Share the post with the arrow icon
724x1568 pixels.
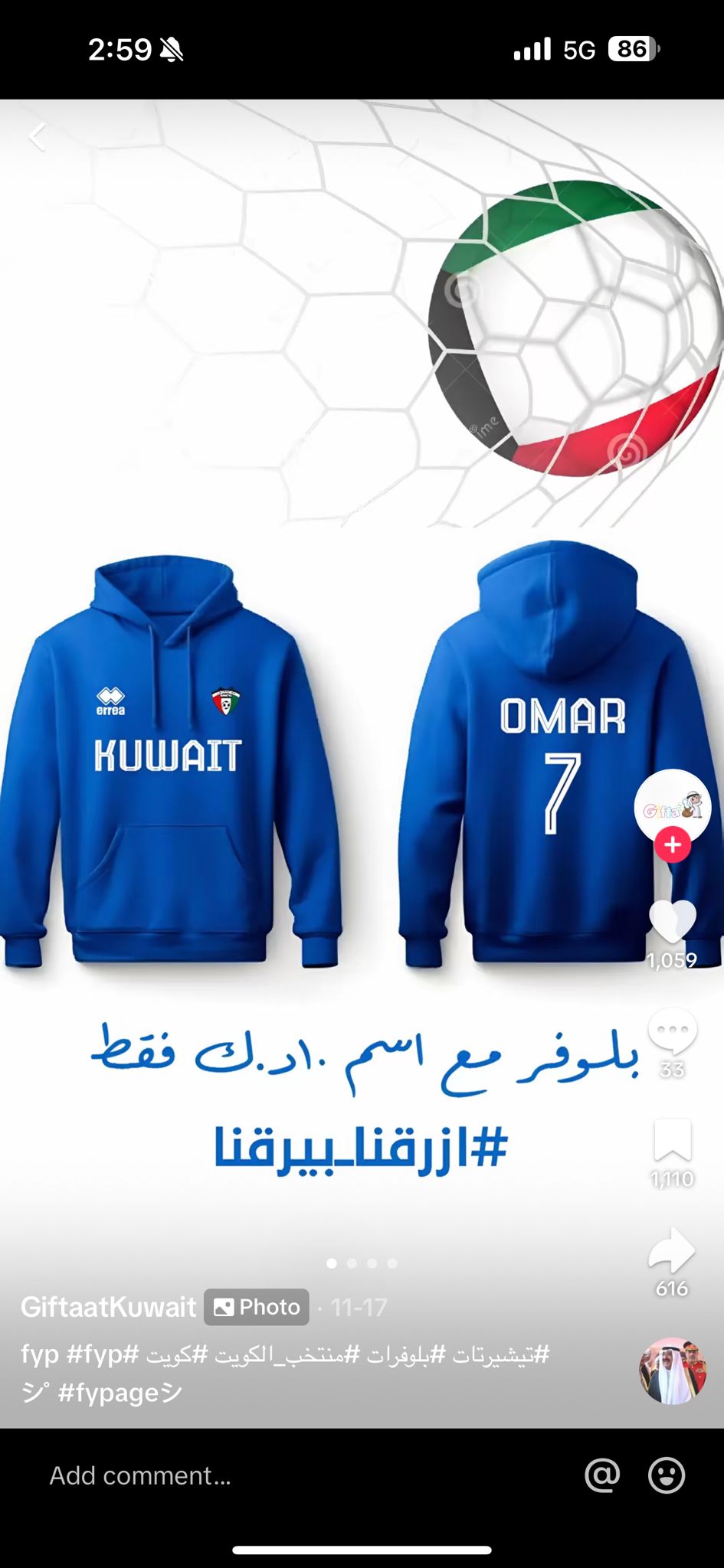tap(671, 1250)
